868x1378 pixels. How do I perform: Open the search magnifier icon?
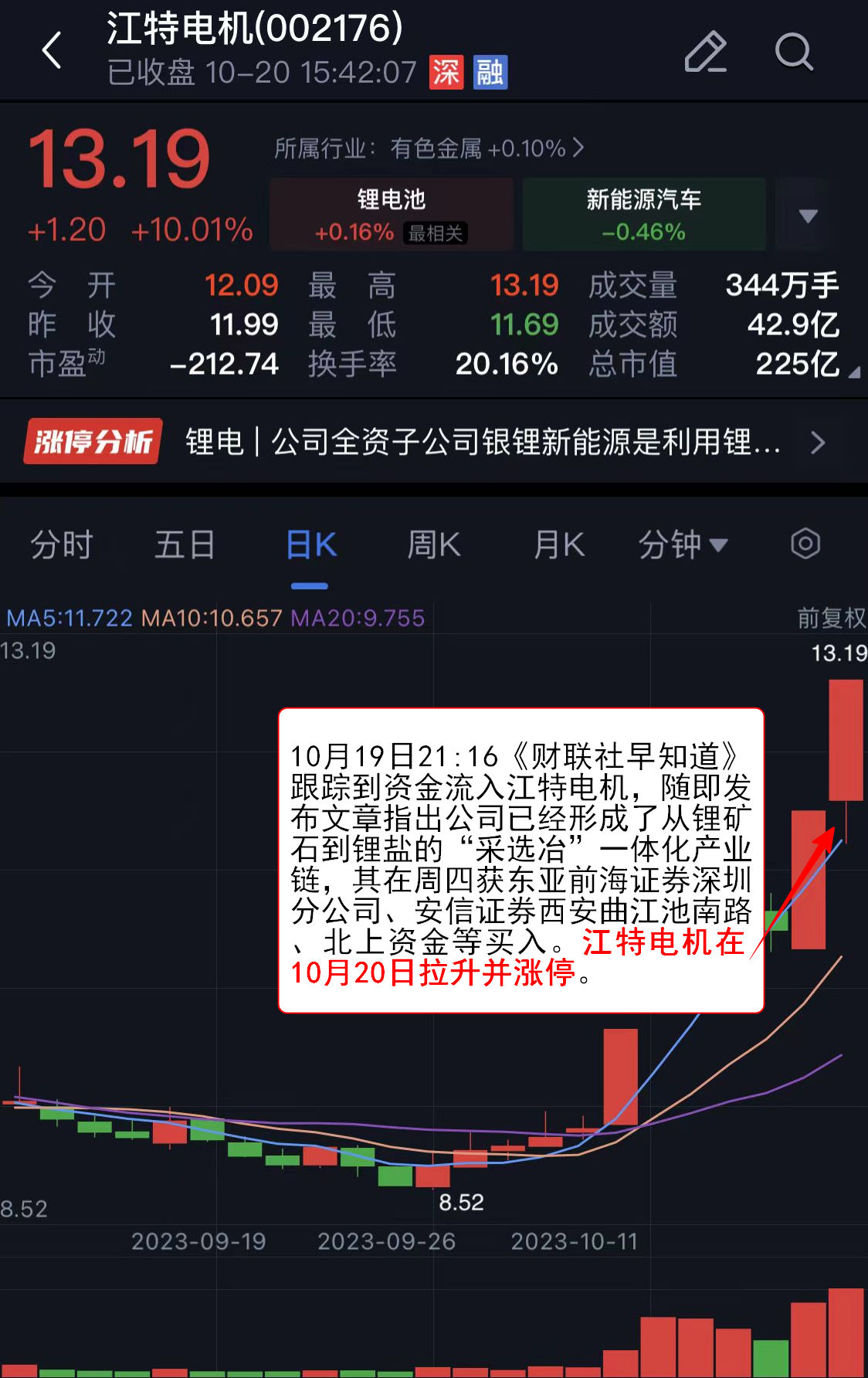(794, 53)
